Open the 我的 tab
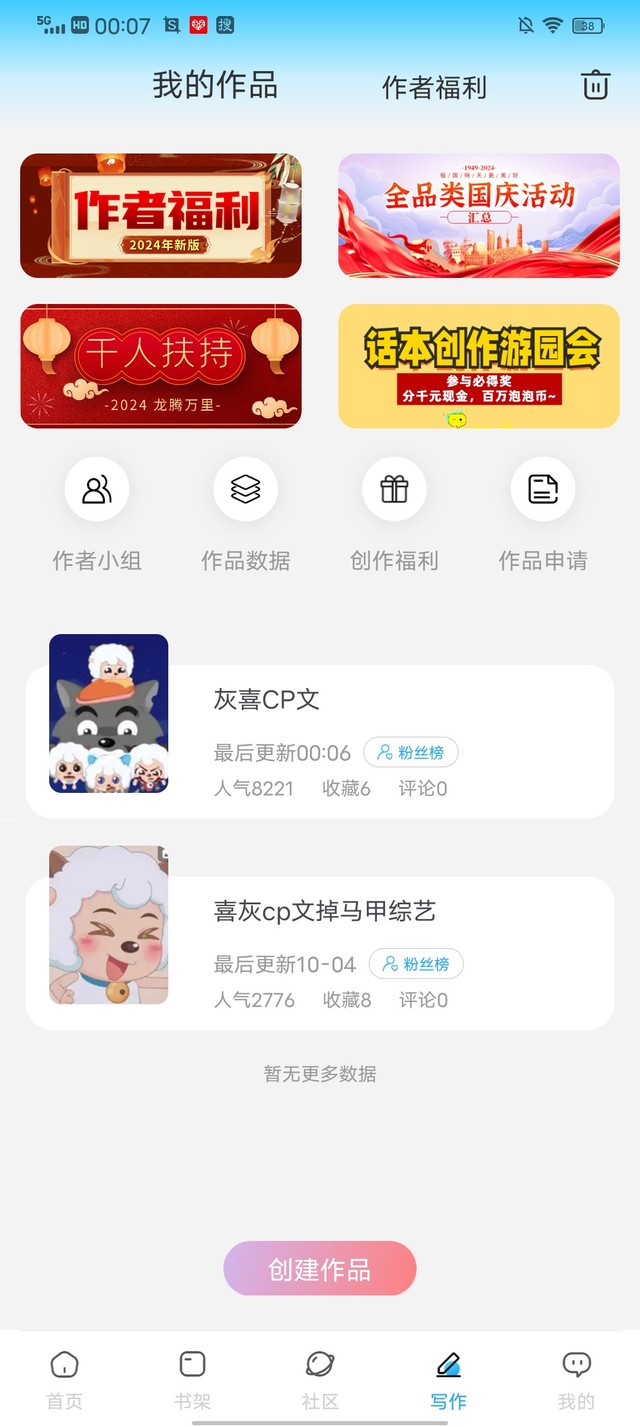The image size is (640, 1427). [576, 1378]
